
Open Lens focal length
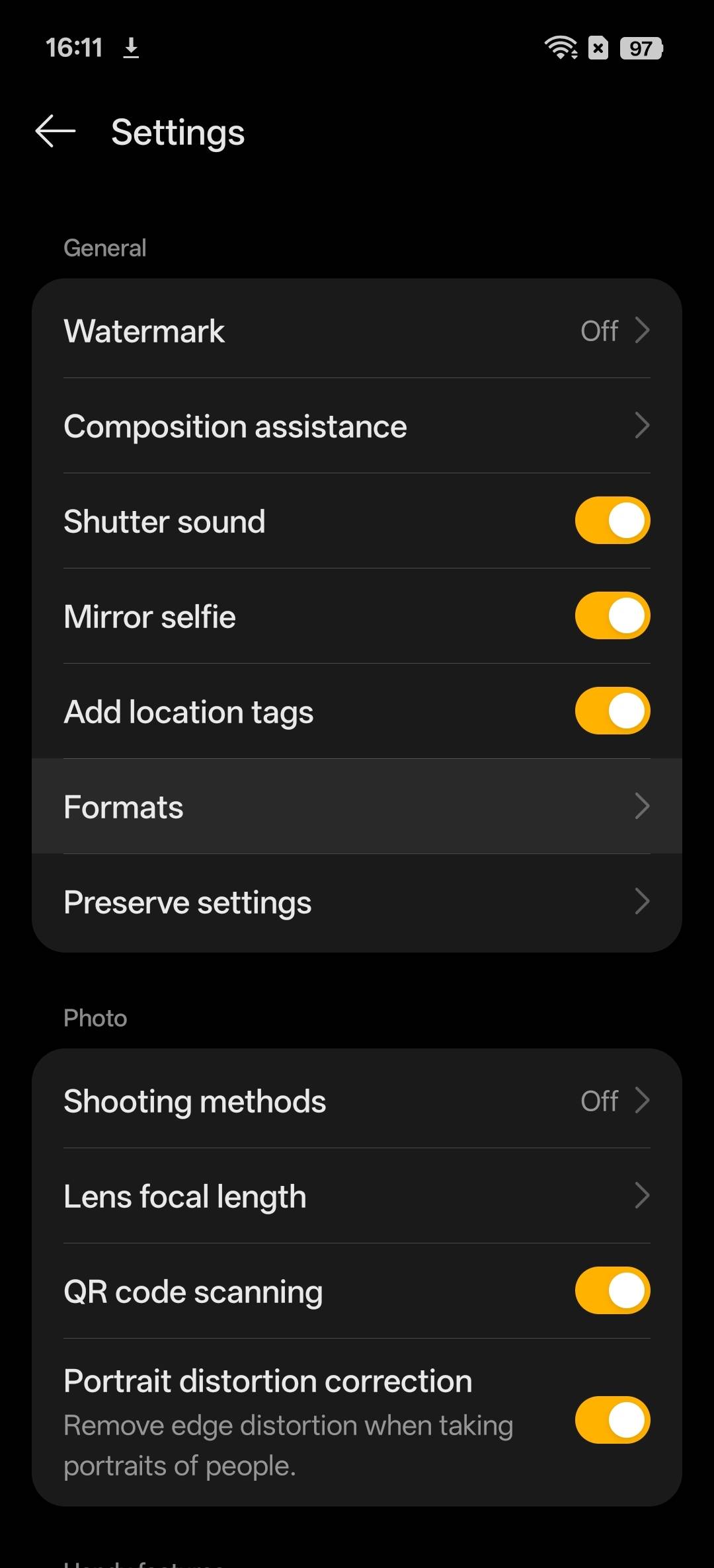357,1196
